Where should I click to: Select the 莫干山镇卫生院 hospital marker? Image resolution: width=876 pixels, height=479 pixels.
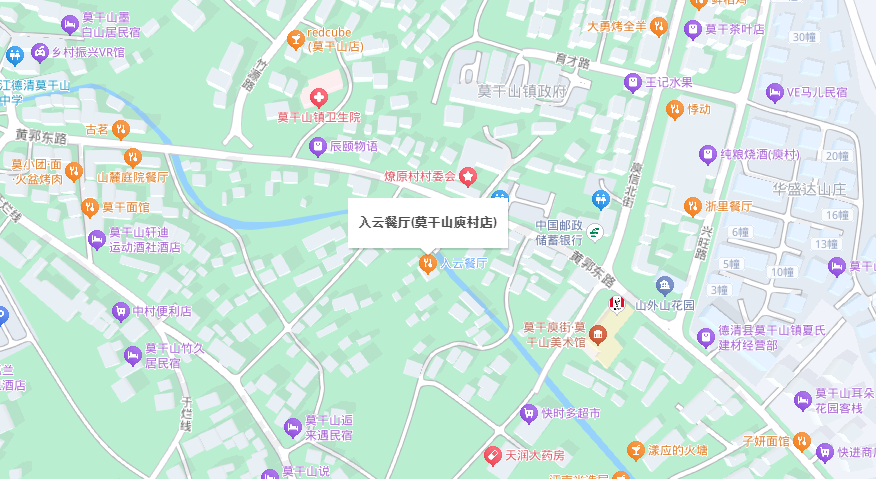pyautogui.click(x=319, y=98)
